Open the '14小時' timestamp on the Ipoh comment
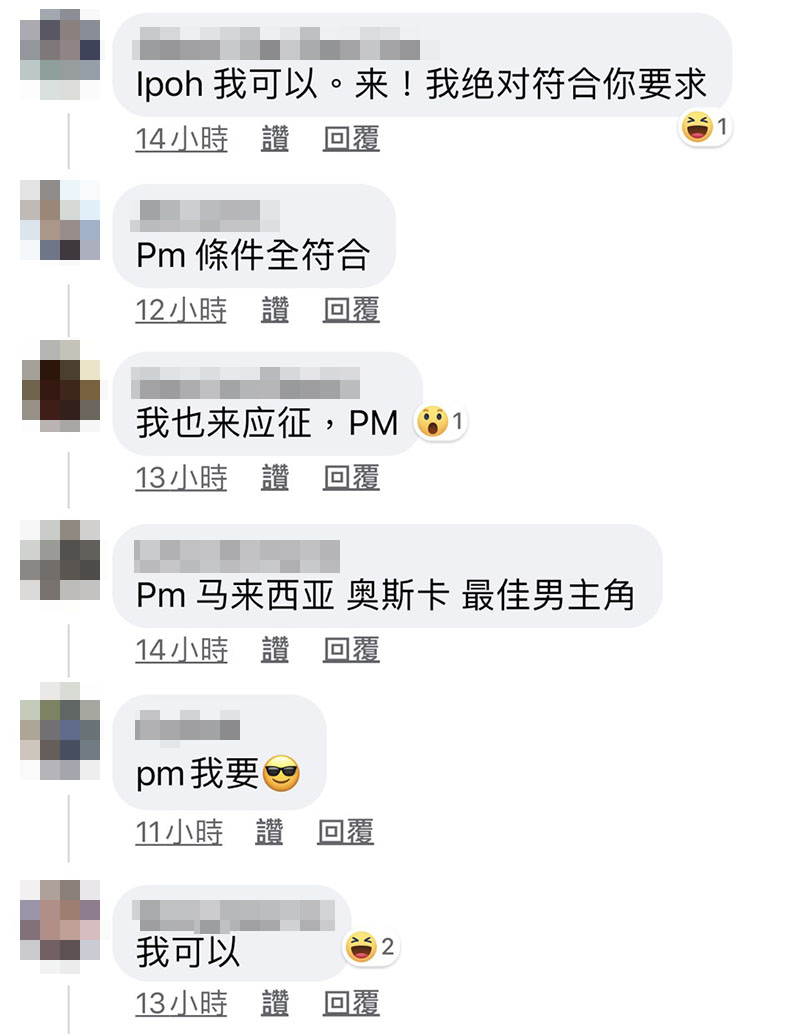Screen dimensions: 800x1035 coord(181,139)
